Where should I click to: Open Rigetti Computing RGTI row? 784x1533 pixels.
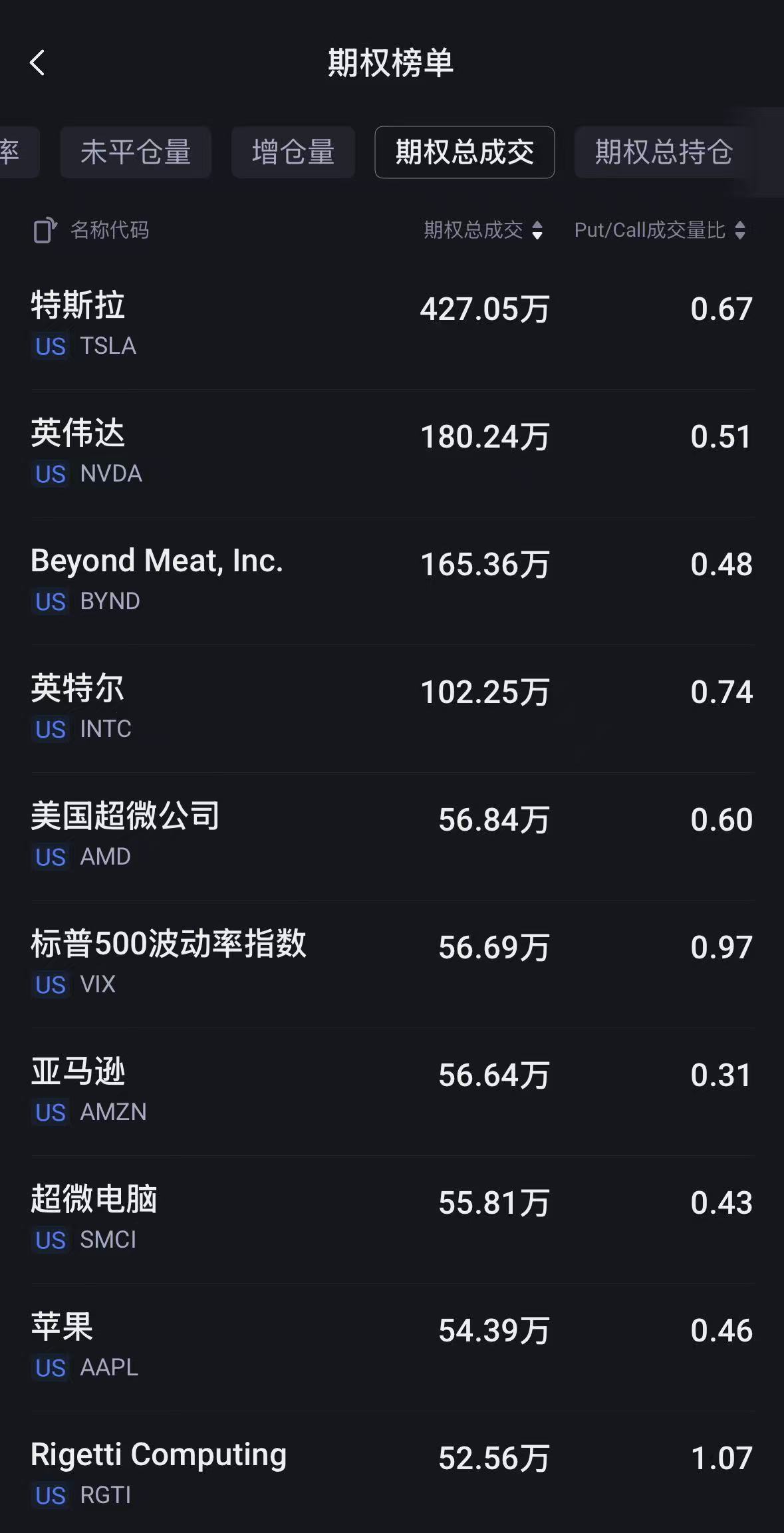tap(392, 1472)
